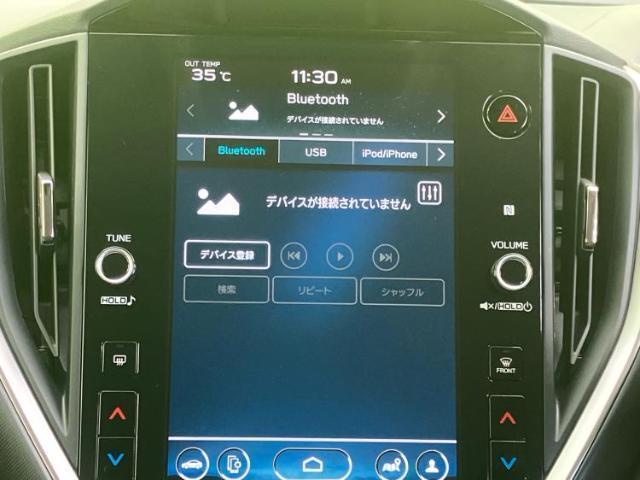Go to the previous page in the top banner

click(x=191, y=111)
